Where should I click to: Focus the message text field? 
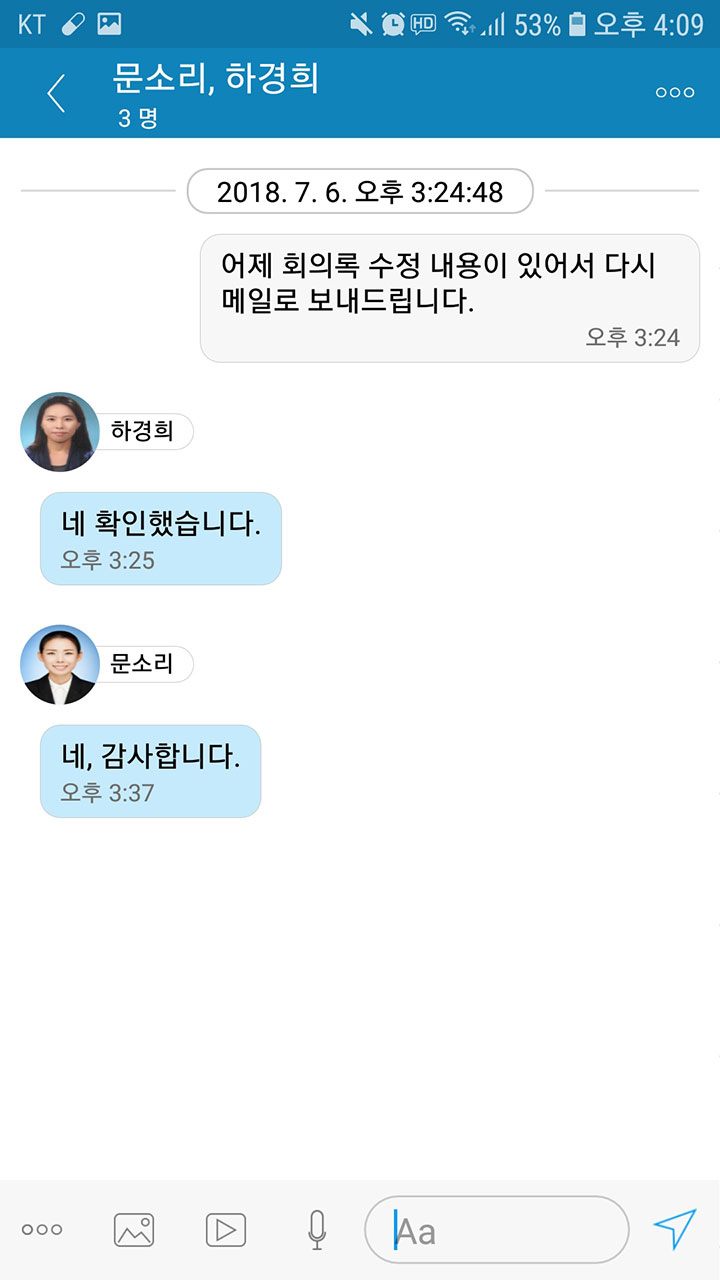tap(497, 1230)
